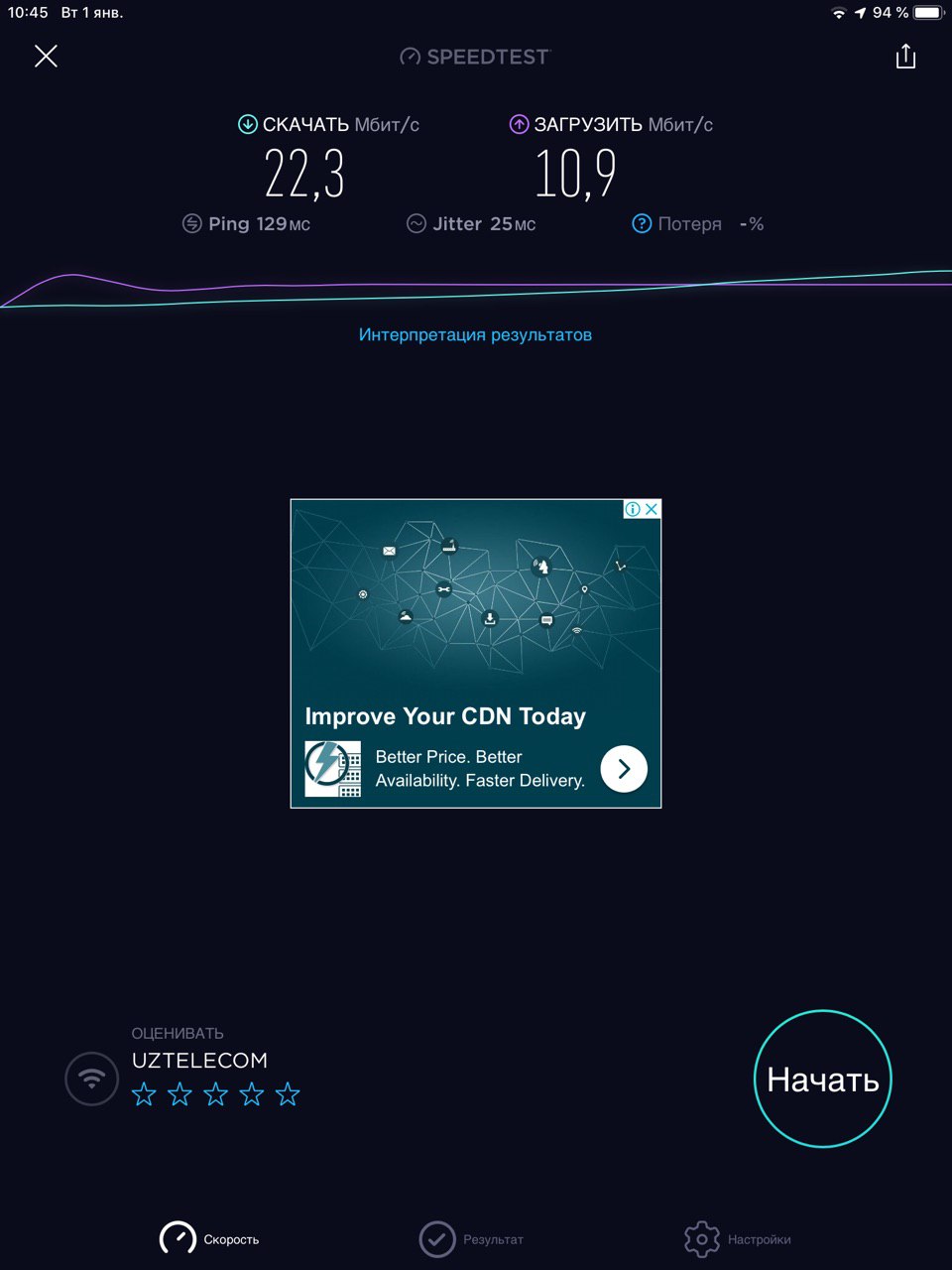Share the speed test result
This screenshot has width=952, height=1270.
click(904, 57)
